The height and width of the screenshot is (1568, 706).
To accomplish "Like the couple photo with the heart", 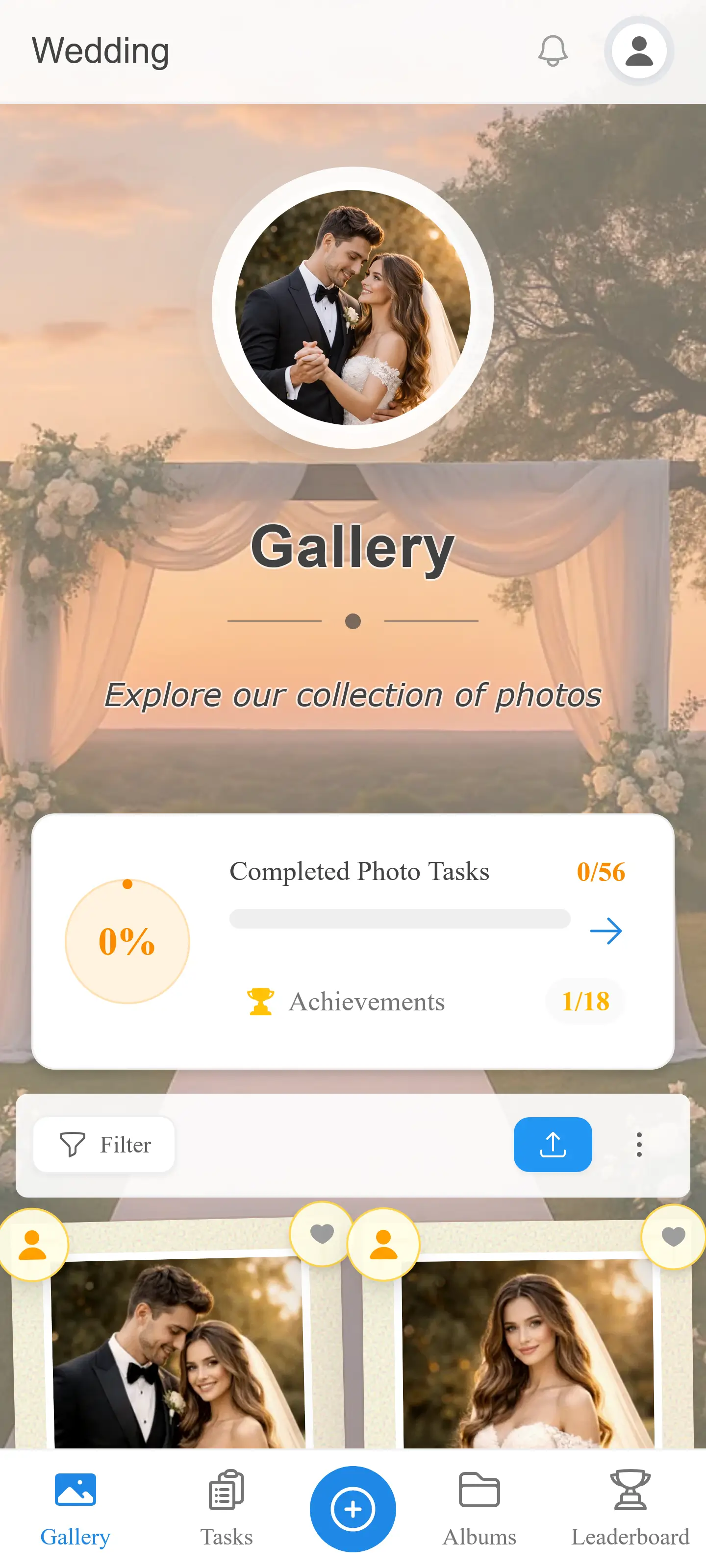I will (x=322, y=1234).
